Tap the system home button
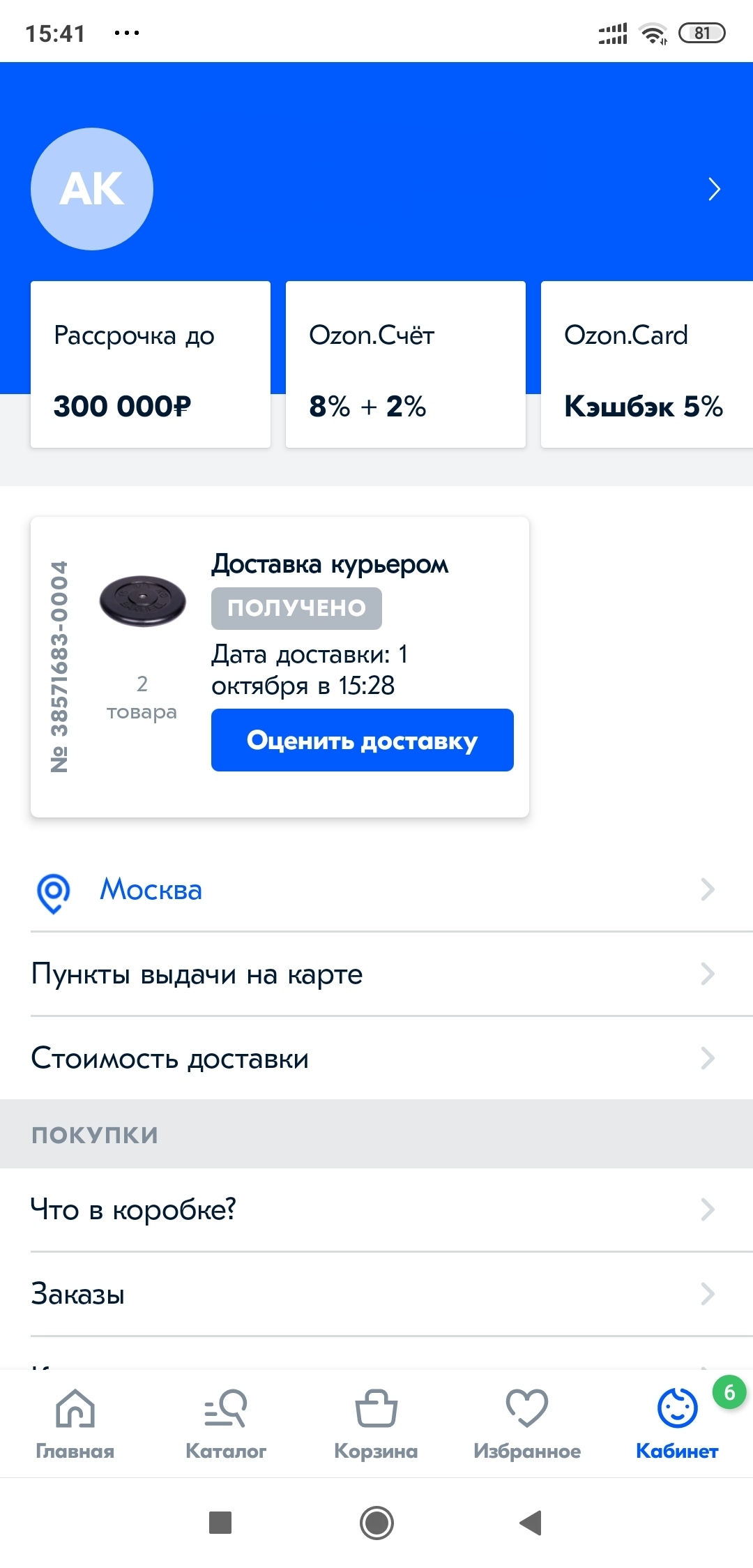 tap(376, 1523)
